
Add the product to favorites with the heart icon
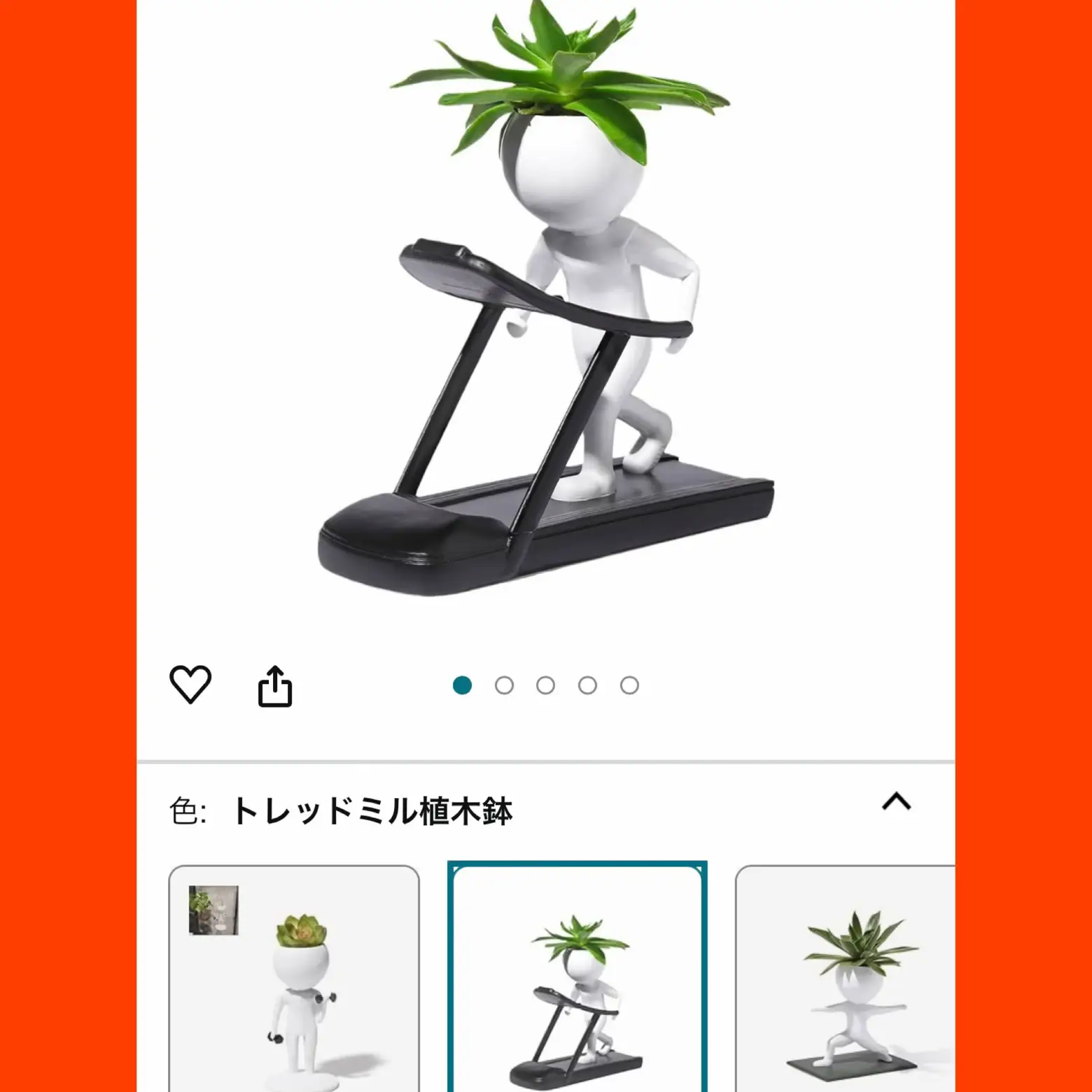click(190, 684)
